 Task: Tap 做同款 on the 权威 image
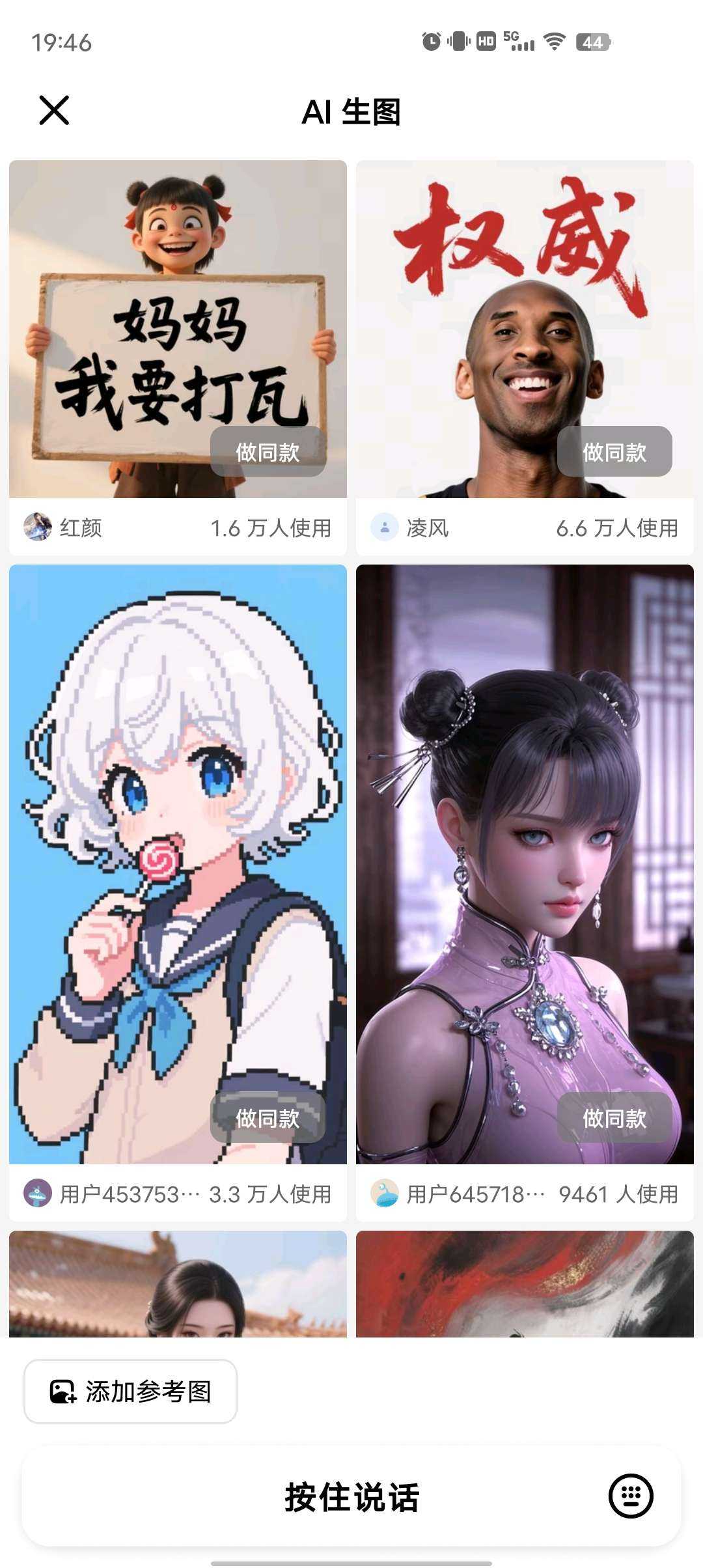614,451
